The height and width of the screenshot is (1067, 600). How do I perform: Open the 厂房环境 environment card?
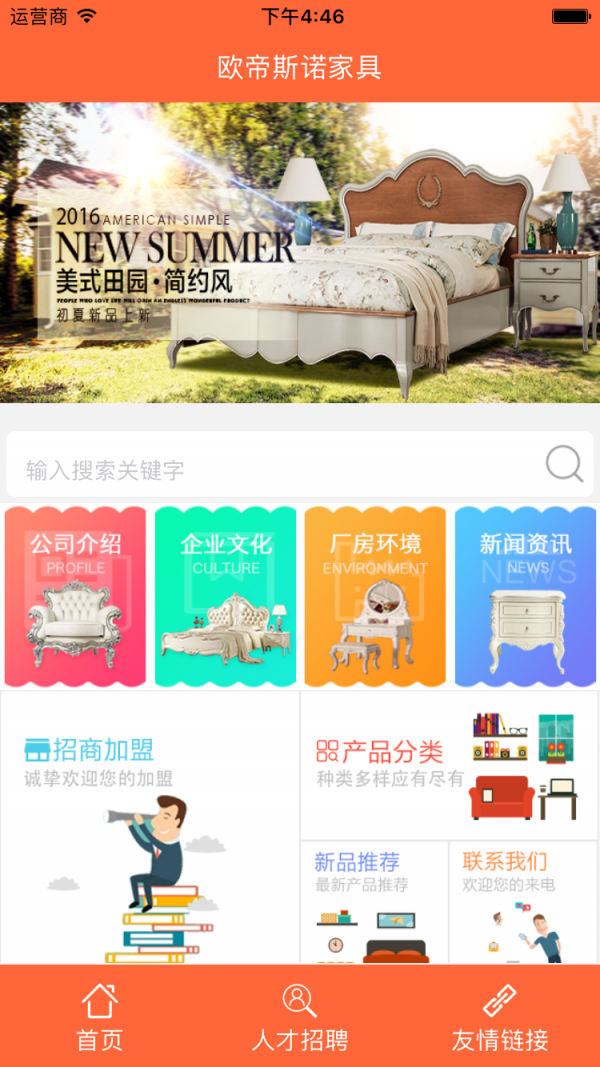375,597
